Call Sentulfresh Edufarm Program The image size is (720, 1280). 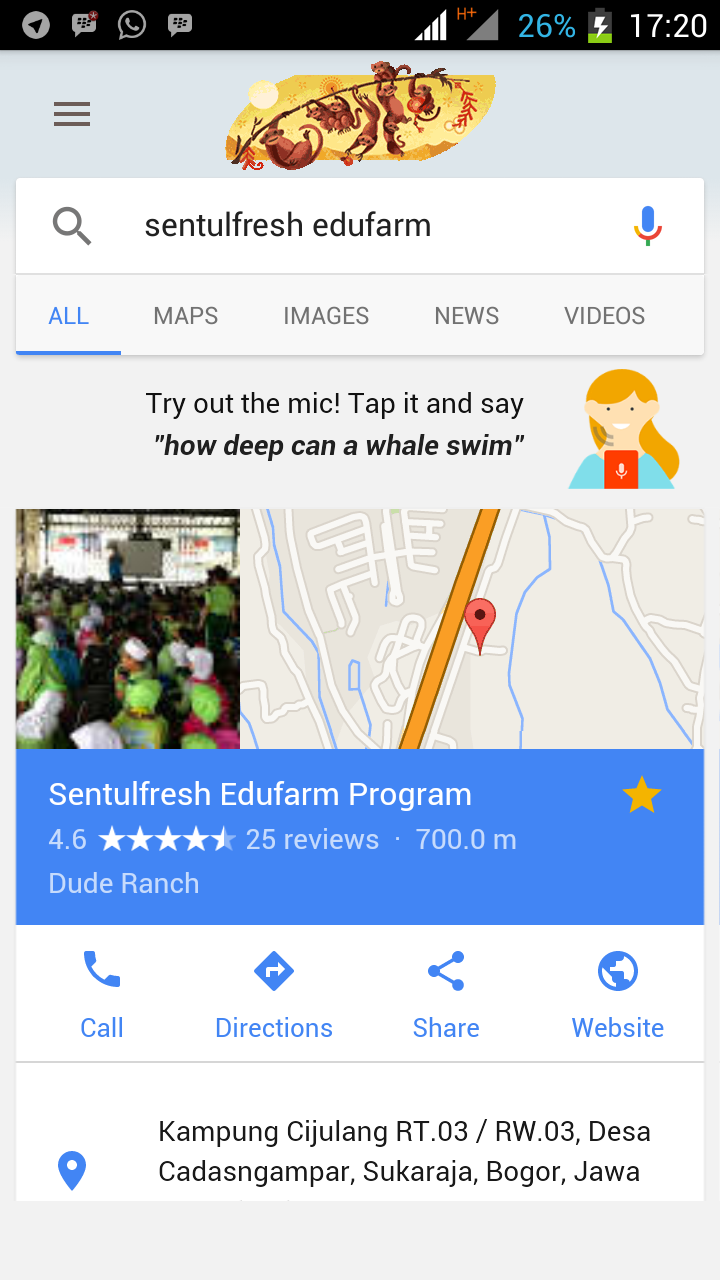(x=102, y=995)
